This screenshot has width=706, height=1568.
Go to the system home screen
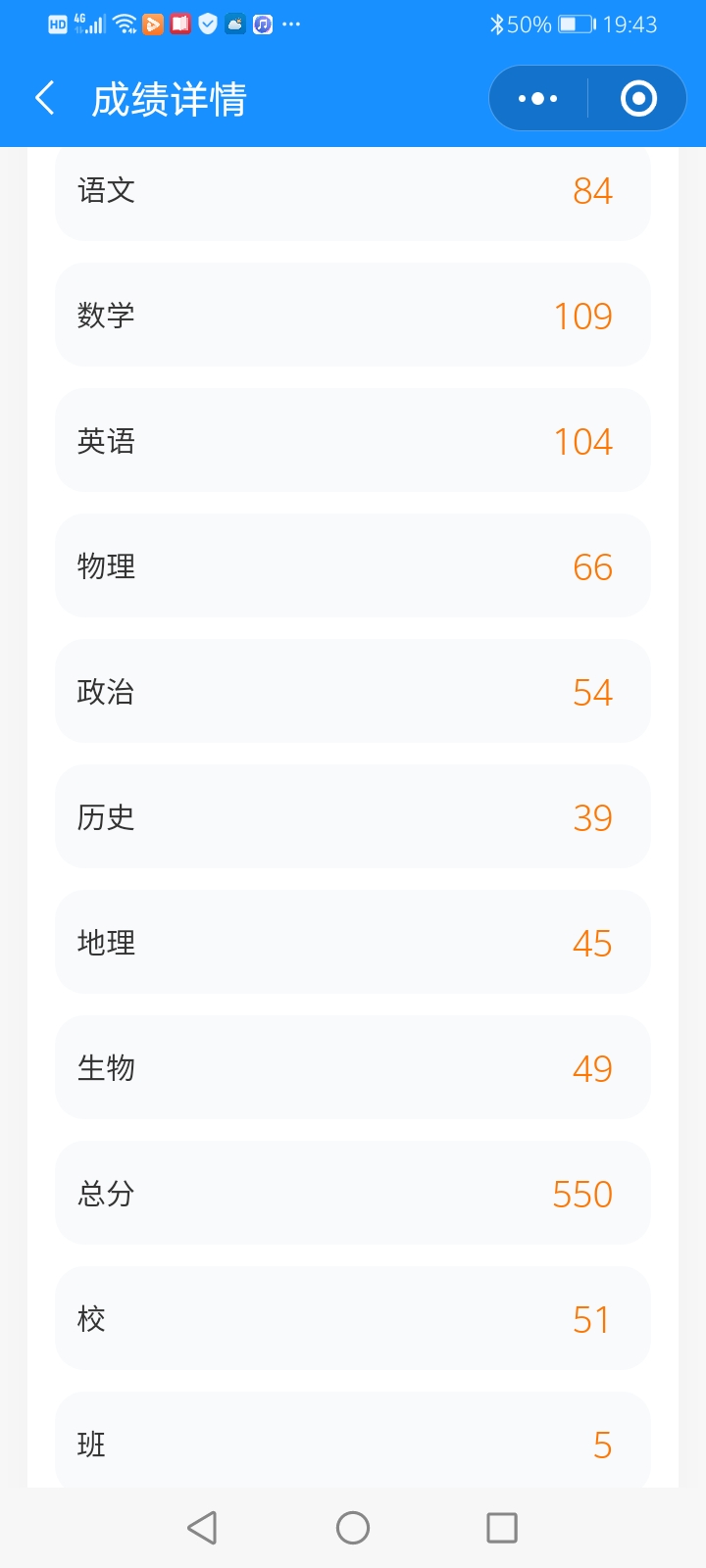tap(353, 1527)
